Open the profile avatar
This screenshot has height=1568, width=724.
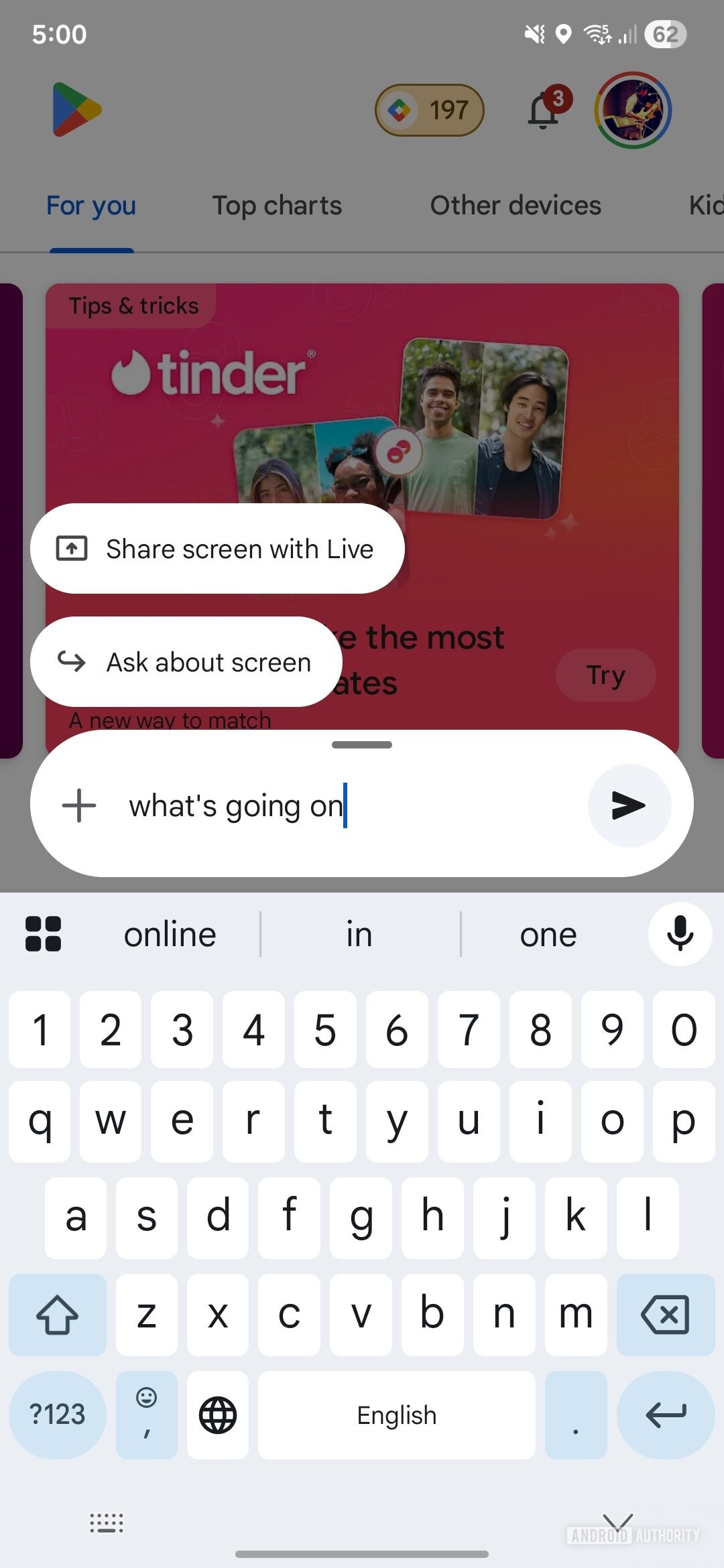coord(633,111)
